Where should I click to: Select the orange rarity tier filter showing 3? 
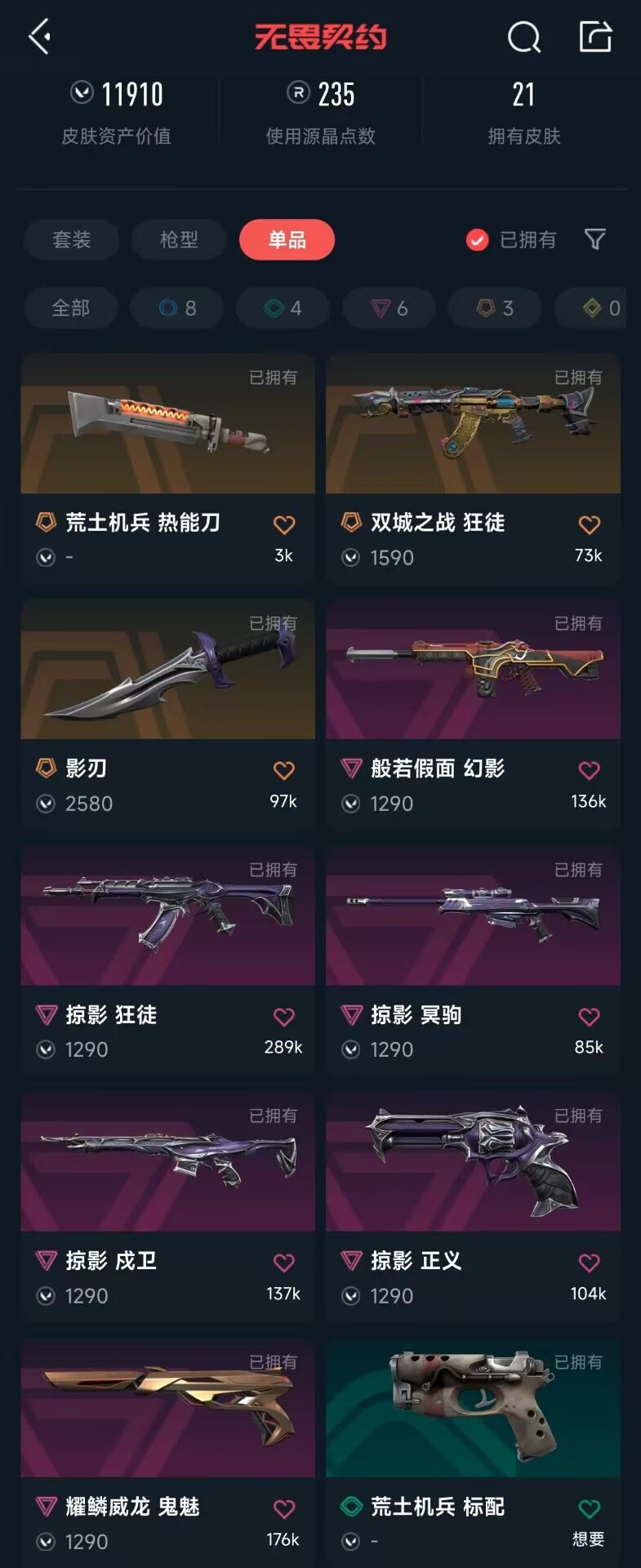[494, 308]
